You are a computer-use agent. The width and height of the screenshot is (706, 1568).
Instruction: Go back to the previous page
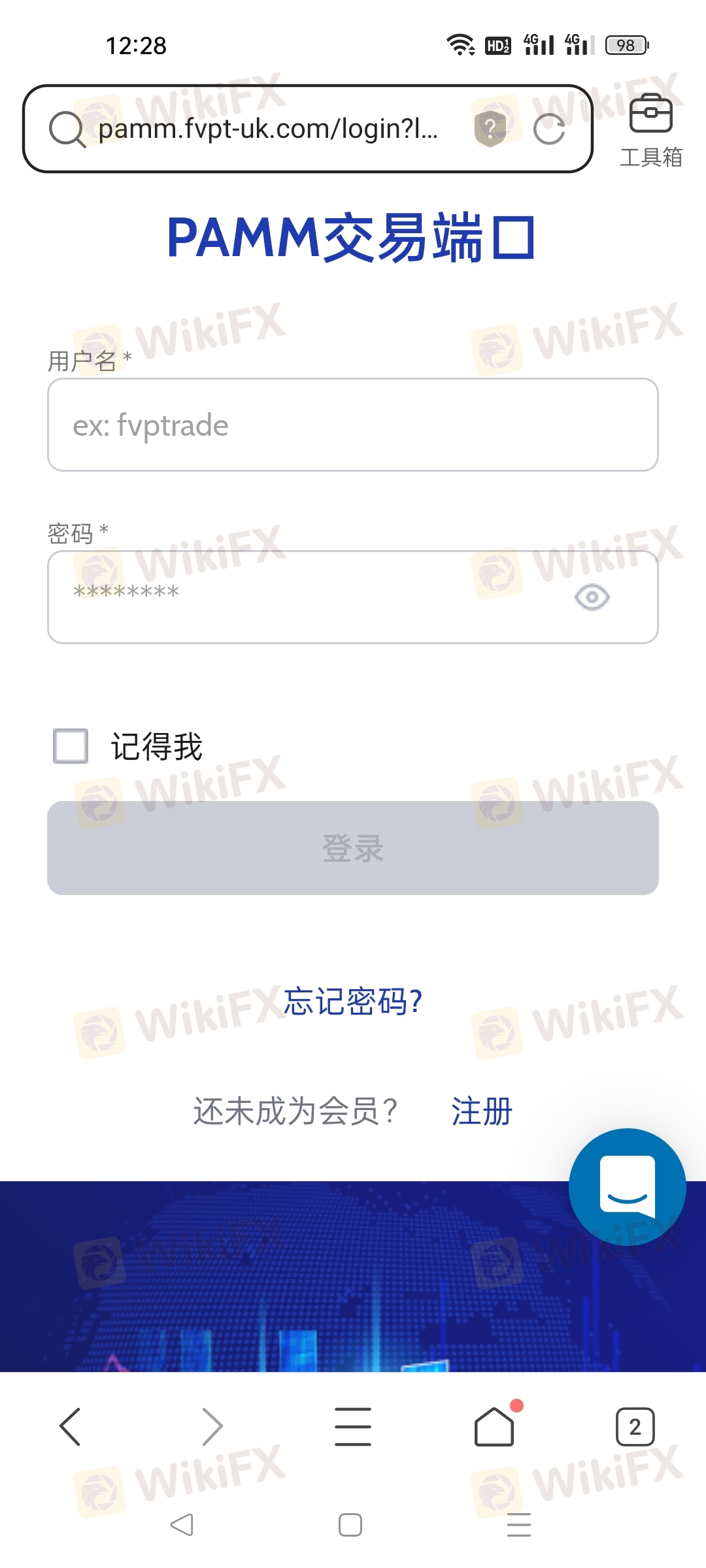(x=71, y=1427)
